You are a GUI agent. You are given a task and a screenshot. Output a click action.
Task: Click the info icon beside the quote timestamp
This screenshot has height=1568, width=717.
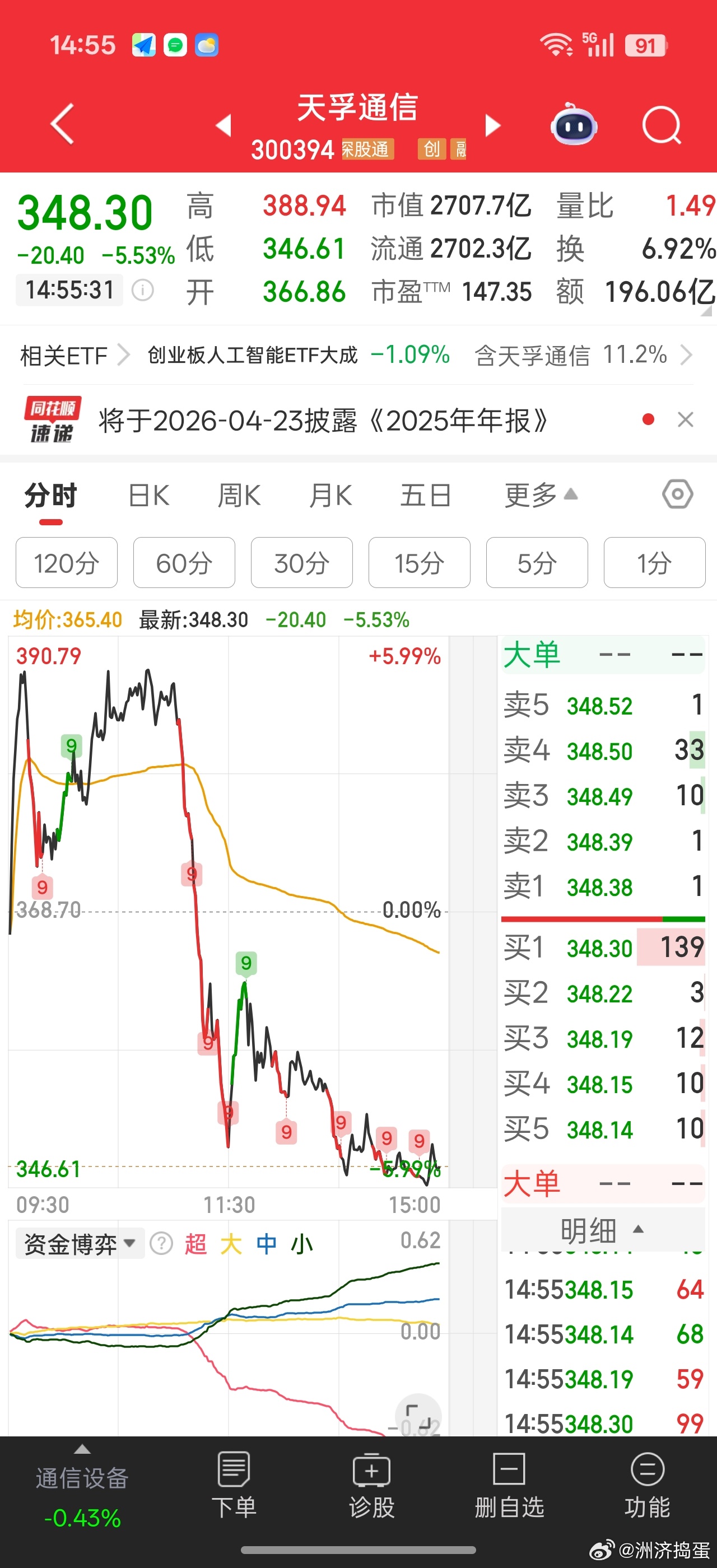[142, 290]
